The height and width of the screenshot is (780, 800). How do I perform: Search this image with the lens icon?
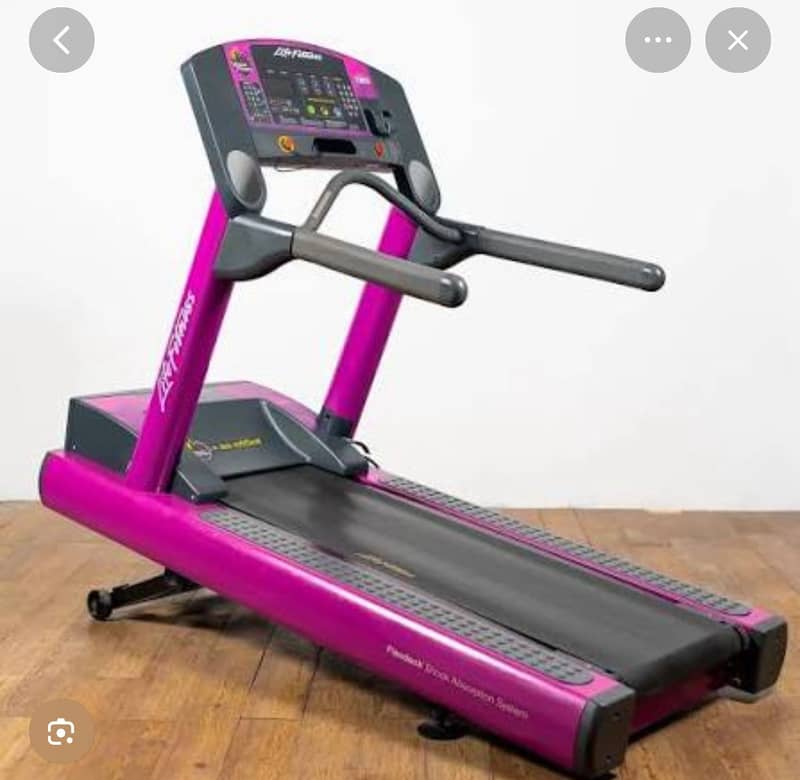60,732
